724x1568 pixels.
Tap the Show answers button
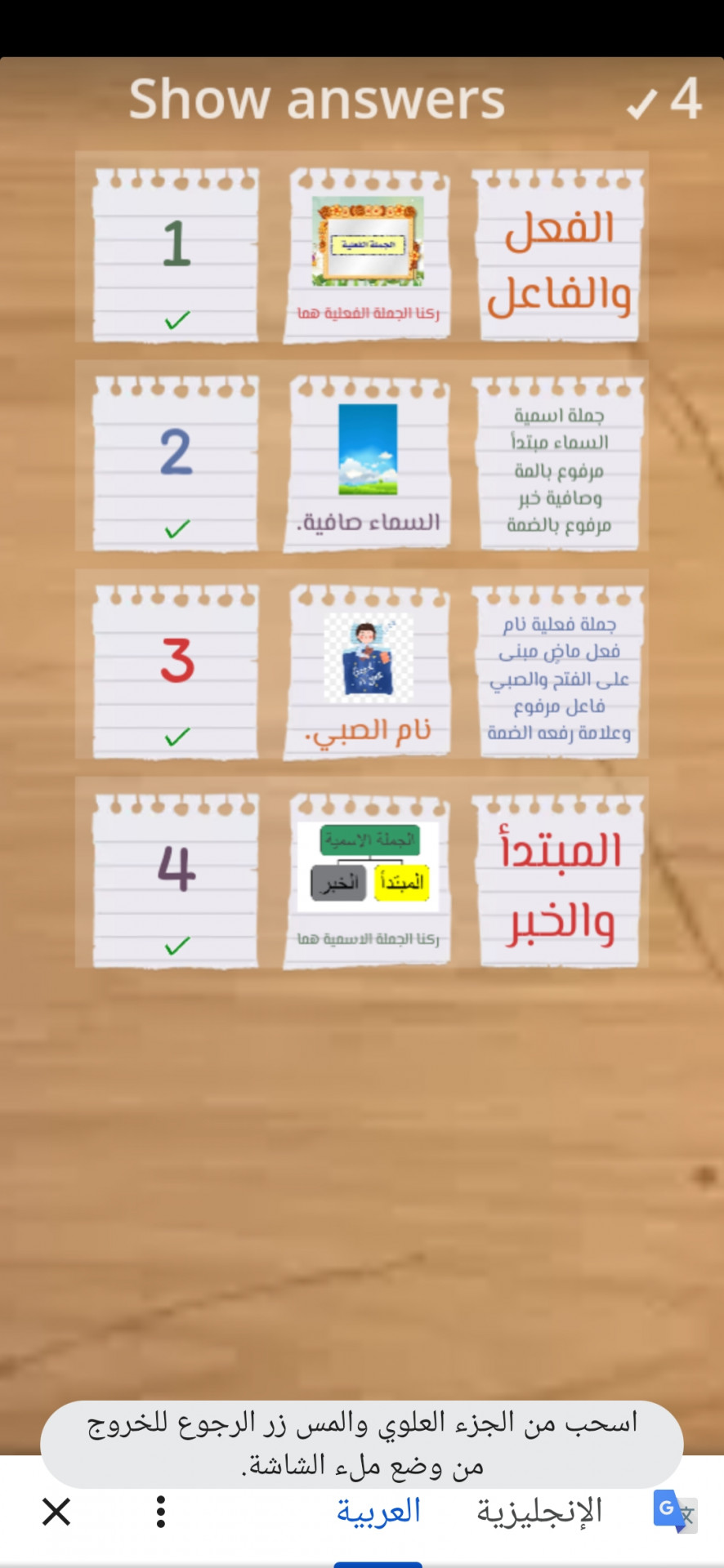[x=317, y=100]
